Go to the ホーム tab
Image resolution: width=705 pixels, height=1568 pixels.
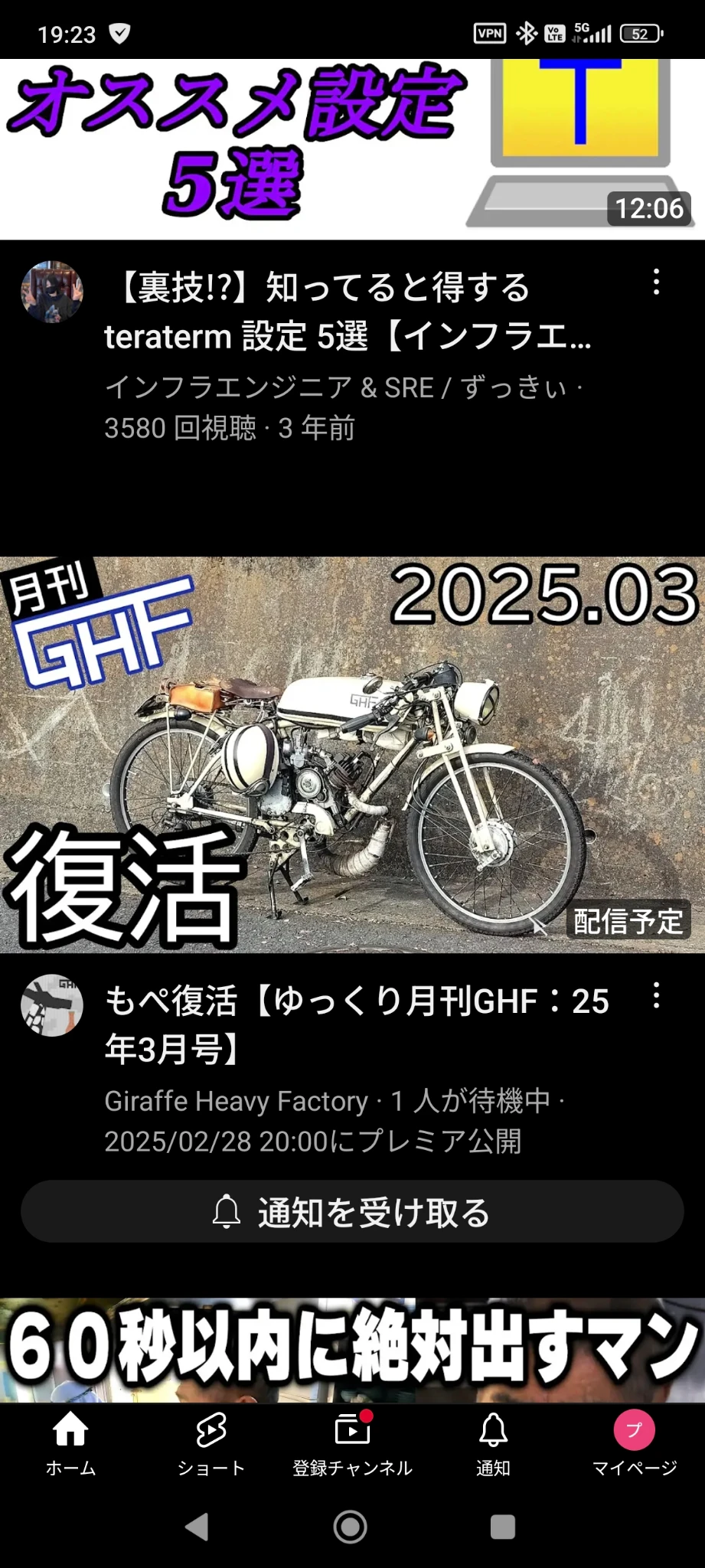pyautogui.click(x=70, y=1443)
